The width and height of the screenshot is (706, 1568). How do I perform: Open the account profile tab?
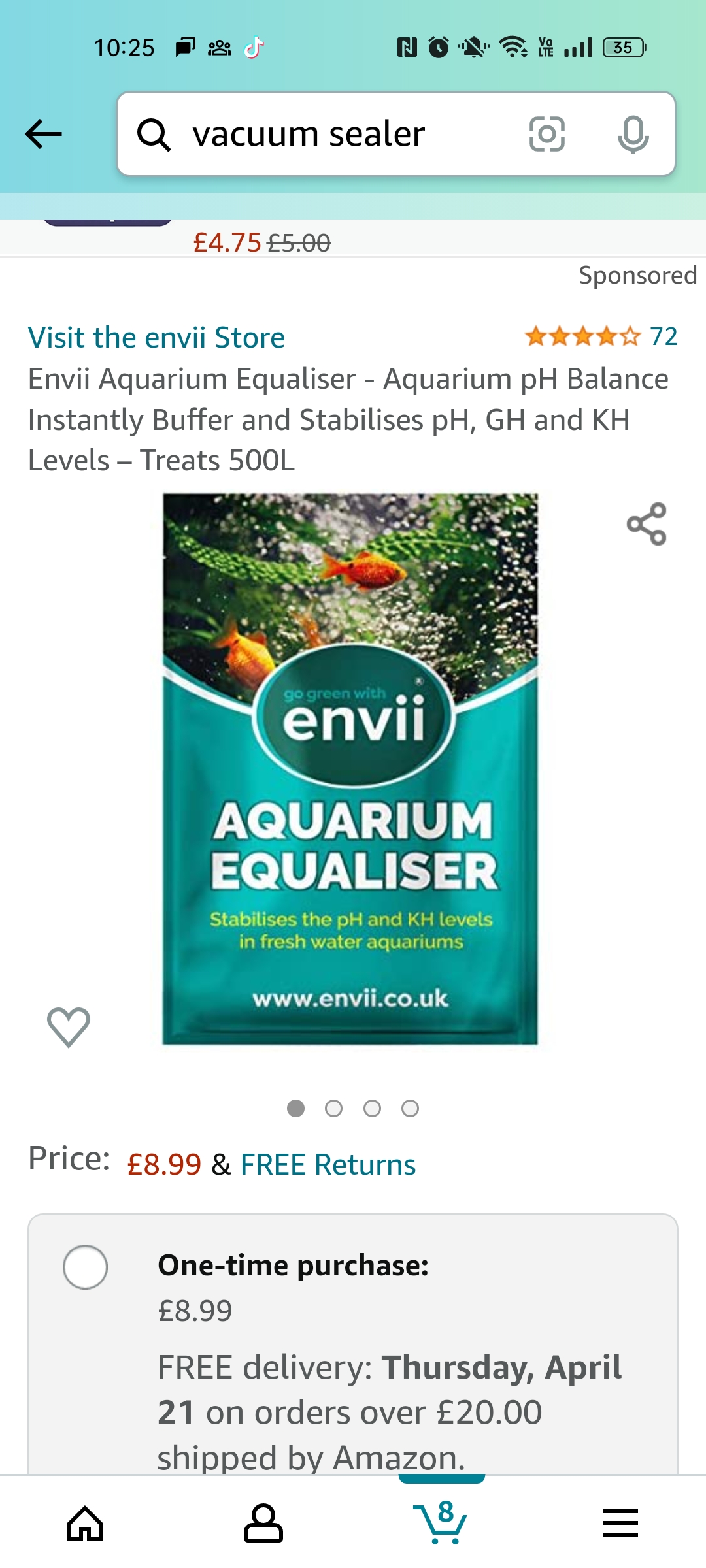(263, 1522)
